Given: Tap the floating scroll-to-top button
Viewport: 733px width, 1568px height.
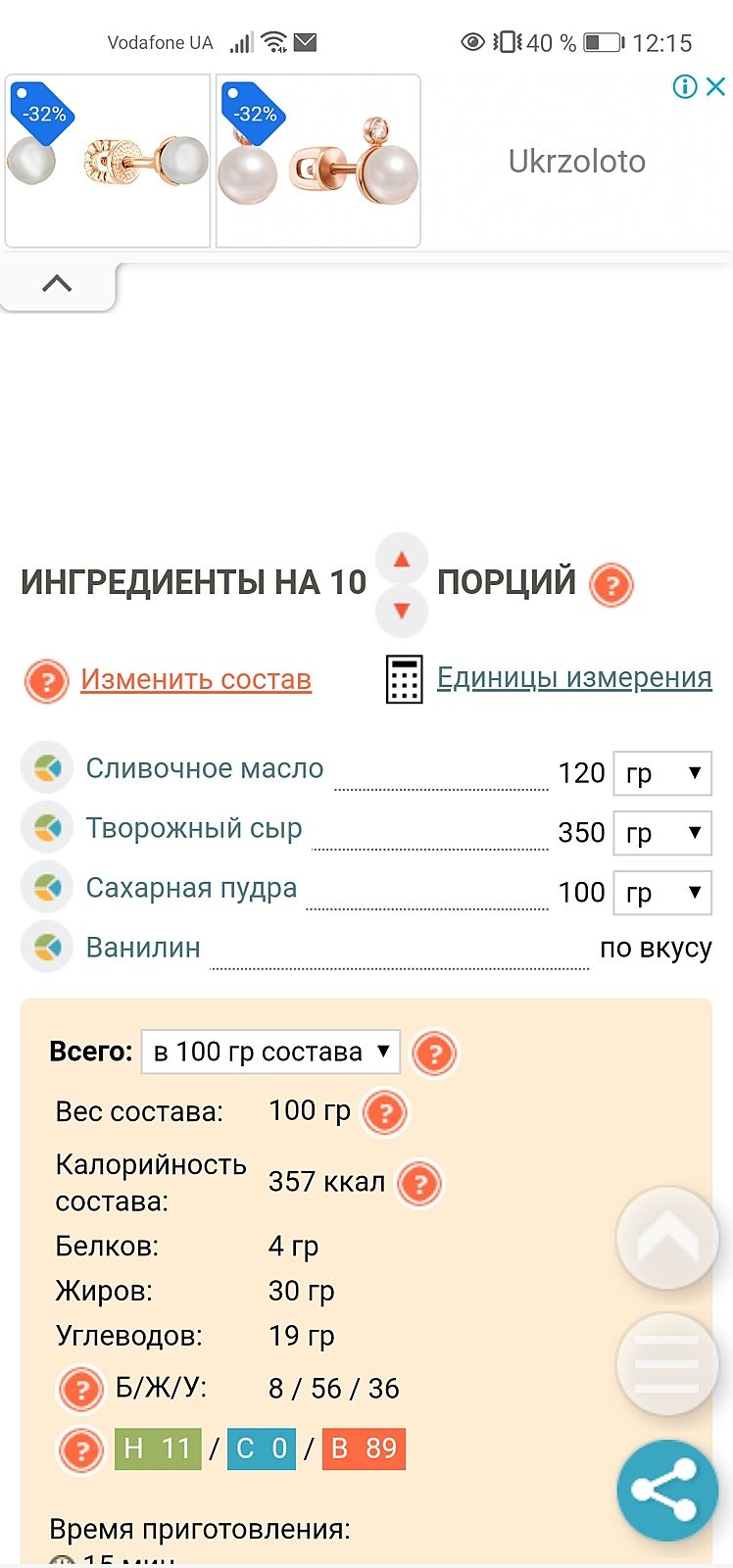Looking at the screenshot, I should 667,1239.
